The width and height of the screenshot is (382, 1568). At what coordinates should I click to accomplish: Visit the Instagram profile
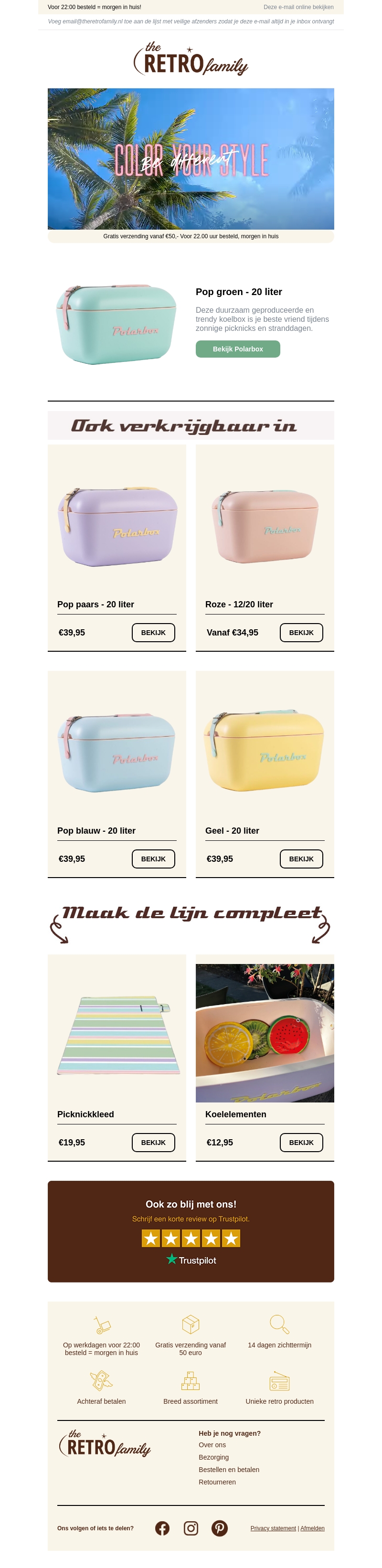coord(191,1528)
